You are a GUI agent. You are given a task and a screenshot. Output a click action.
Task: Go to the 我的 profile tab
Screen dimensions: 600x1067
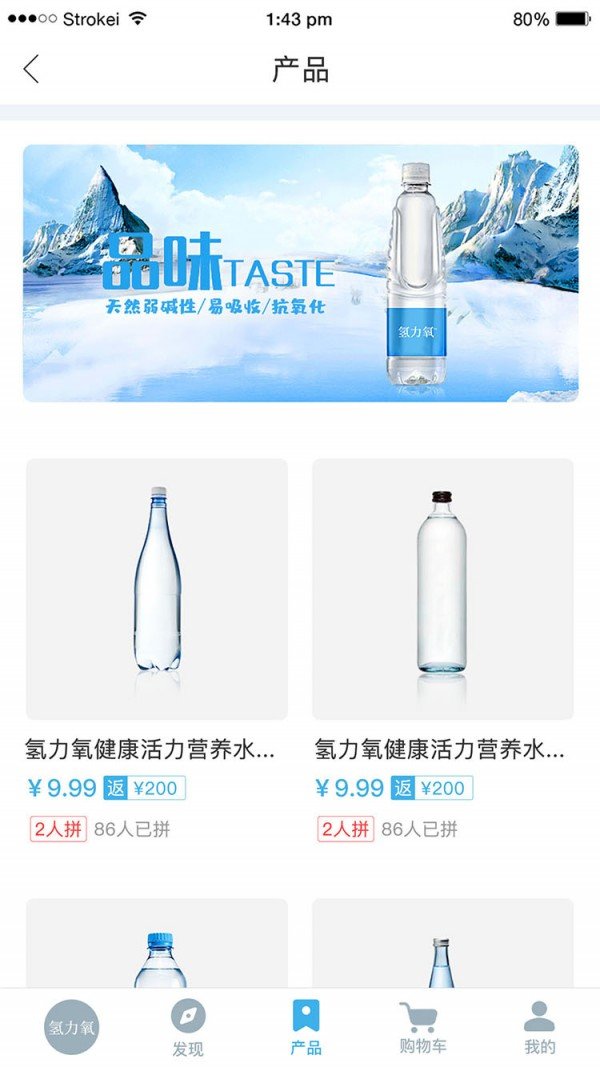[x=539, y=1028]
